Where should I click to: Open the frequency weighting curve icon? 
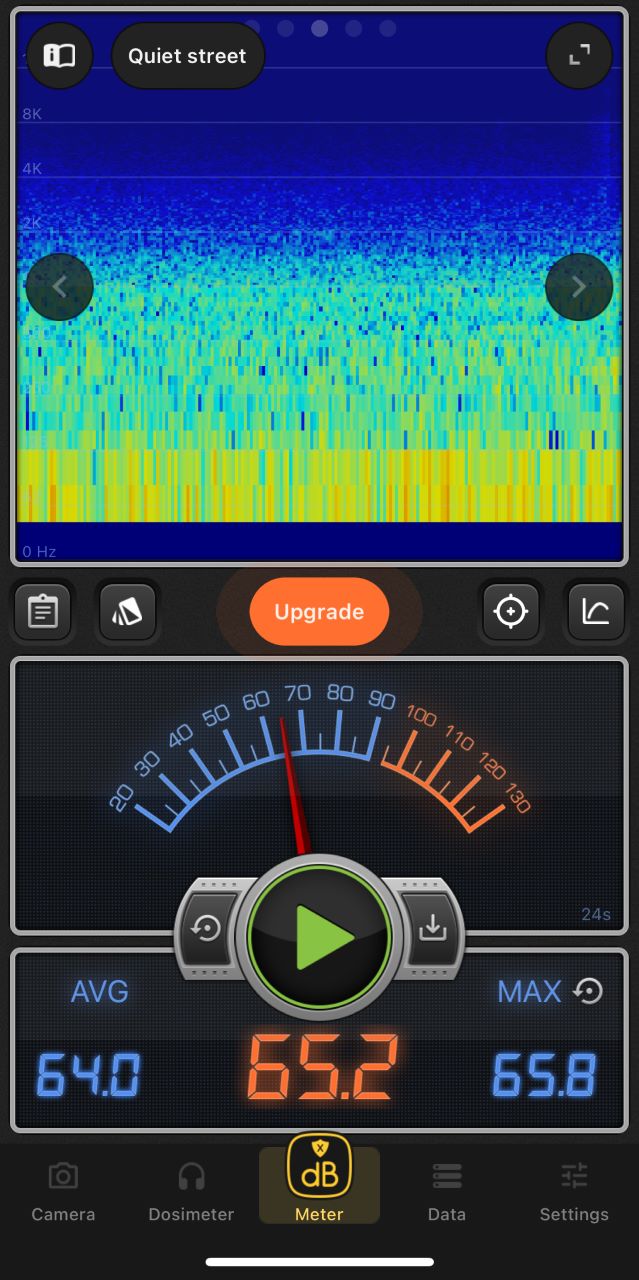[596, 611]
